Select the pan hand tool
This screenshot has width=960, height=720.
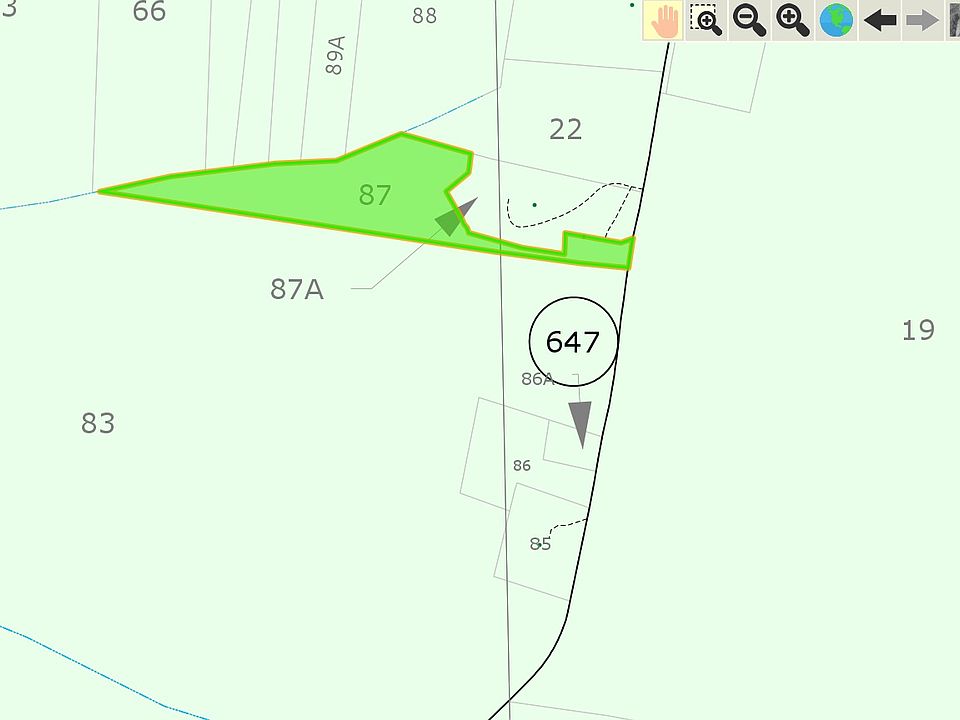pos(663,20)
